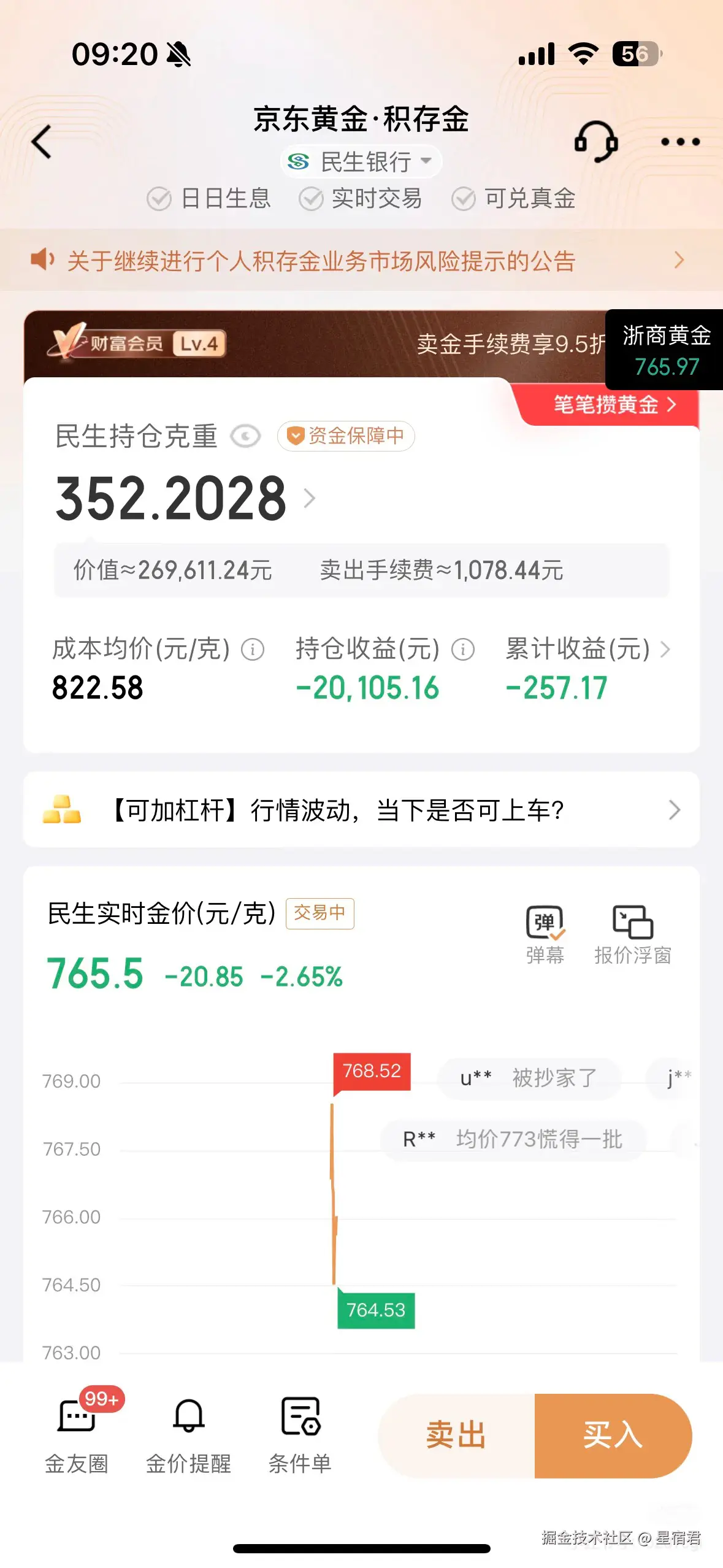
Task: Tap the 资金保障中 shield badge
Action: pos(345,436)
